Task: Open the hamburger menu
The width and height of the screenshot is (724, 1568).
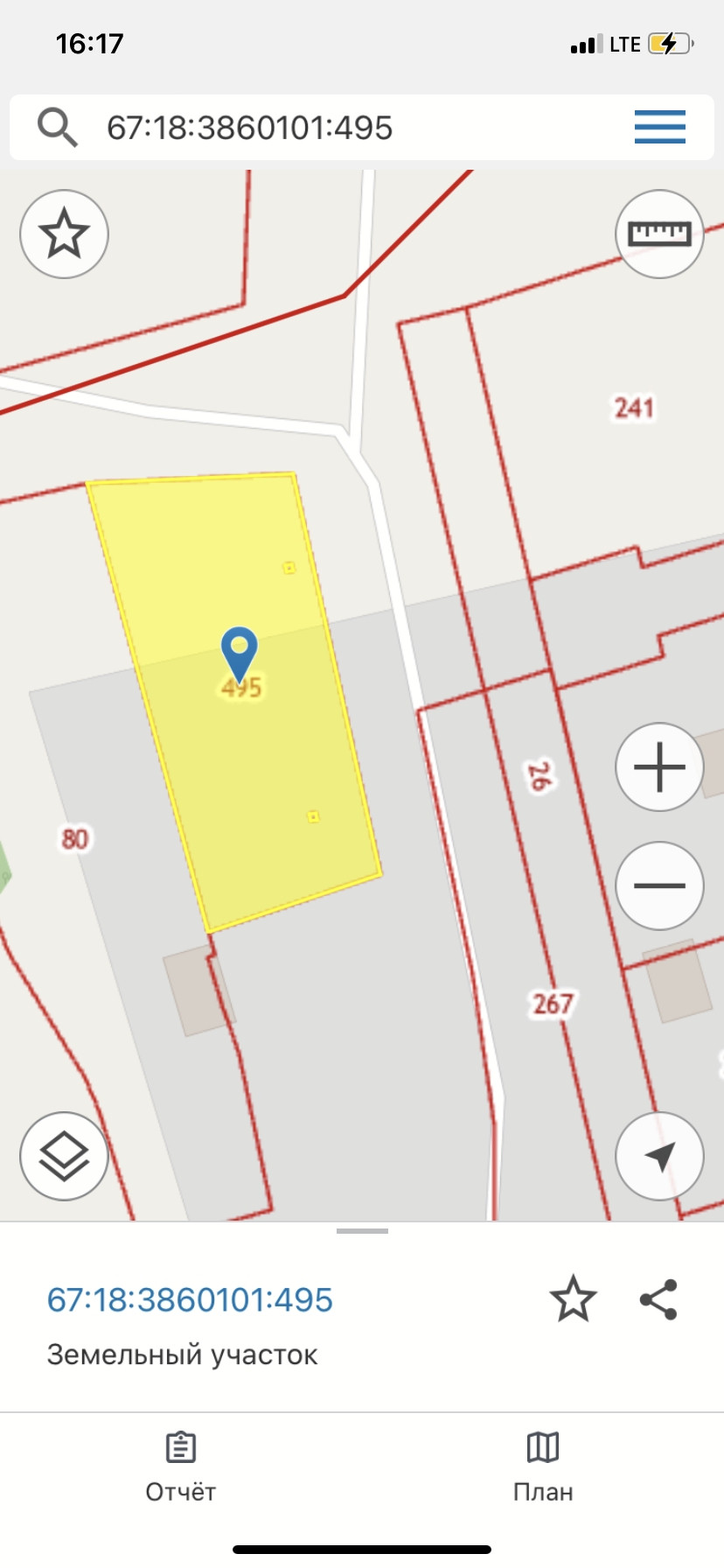Action: 659,127
